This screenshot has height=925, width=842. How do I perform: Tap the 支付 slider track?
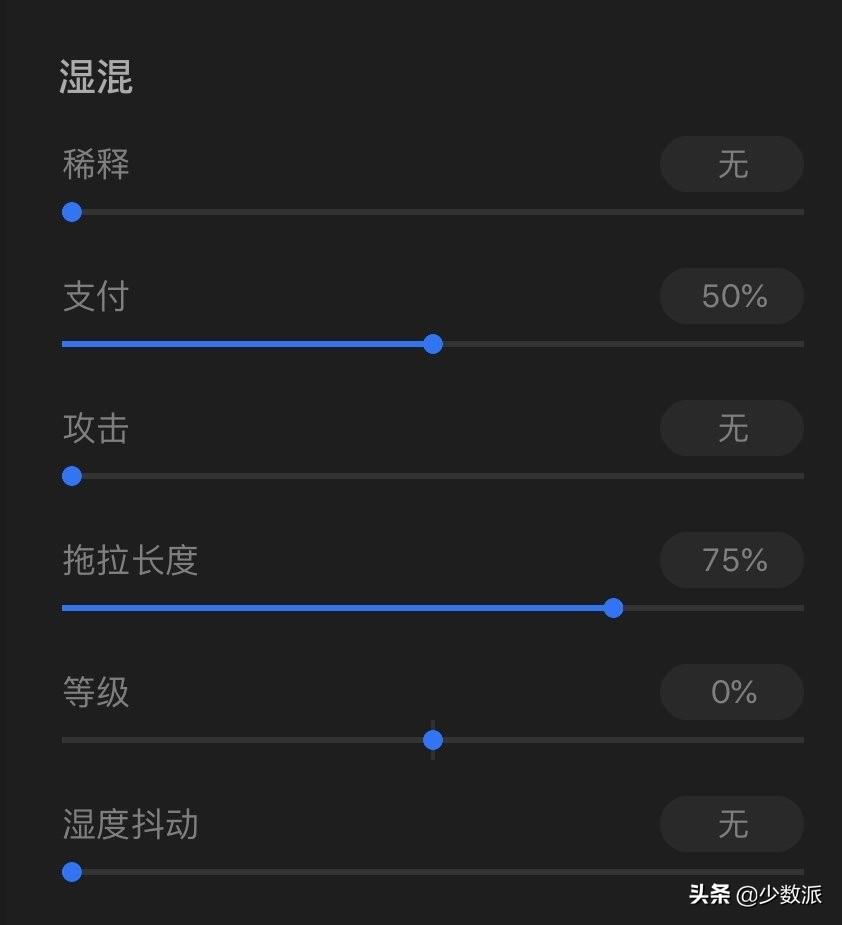click(432, 344)
